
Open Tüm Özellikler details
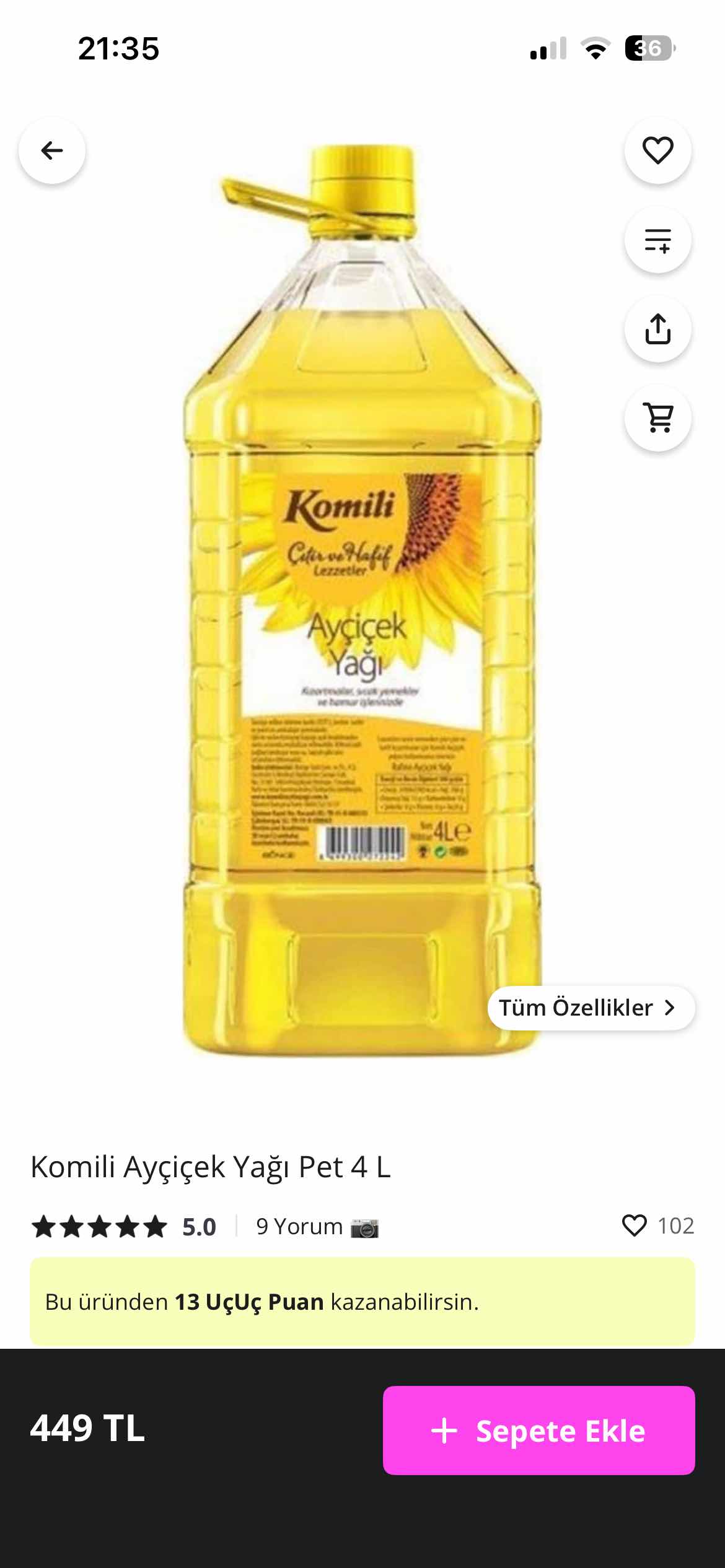pyautogui.click(x=591, y=1008)
